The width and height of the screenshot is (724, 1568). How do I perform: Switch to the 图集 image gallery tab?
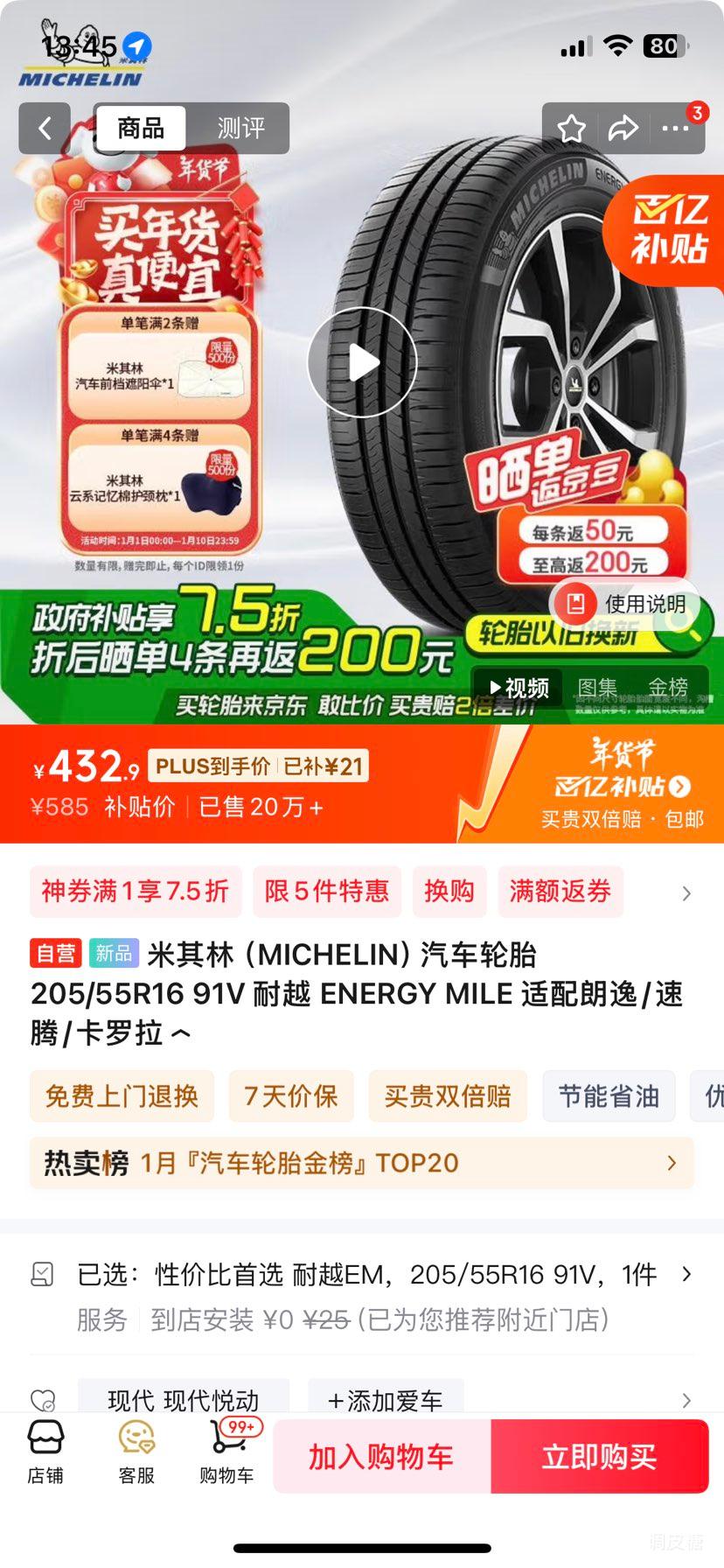tap(599, 688)
